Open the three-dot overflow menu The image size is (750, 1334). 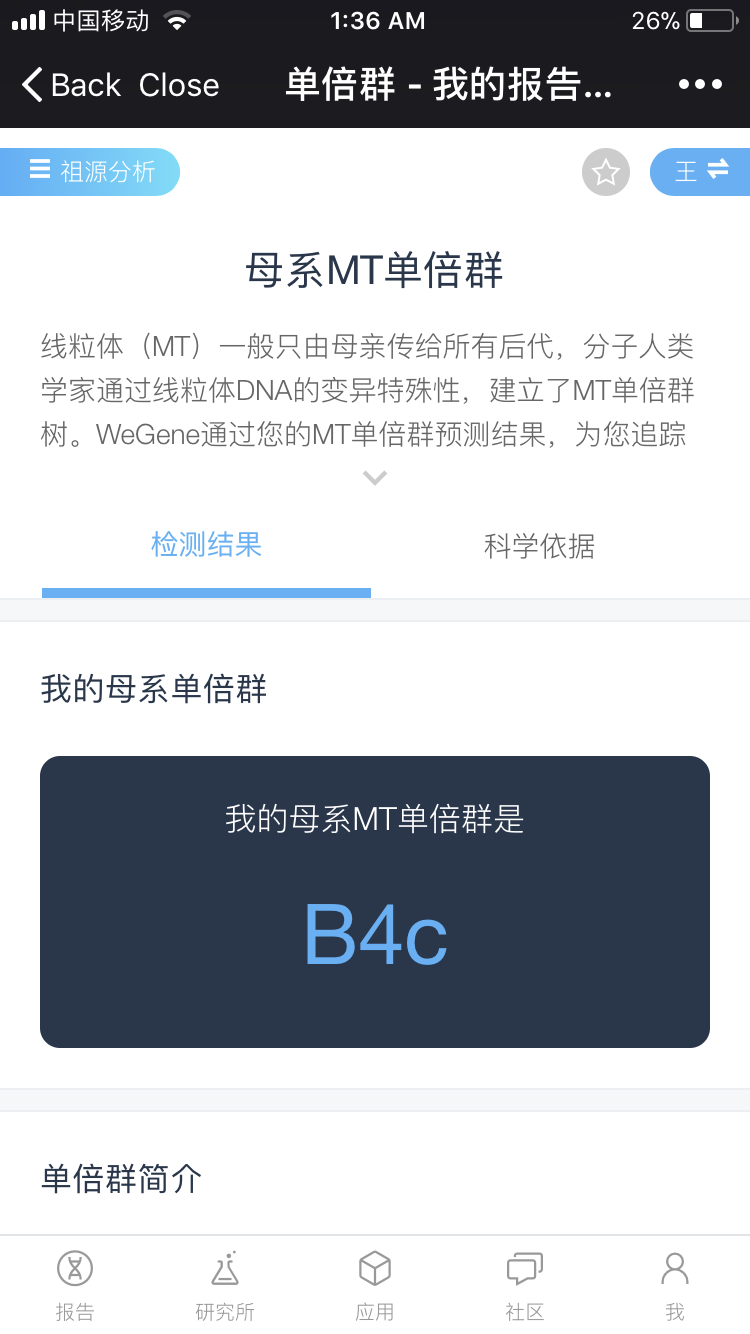pos(700,85)
